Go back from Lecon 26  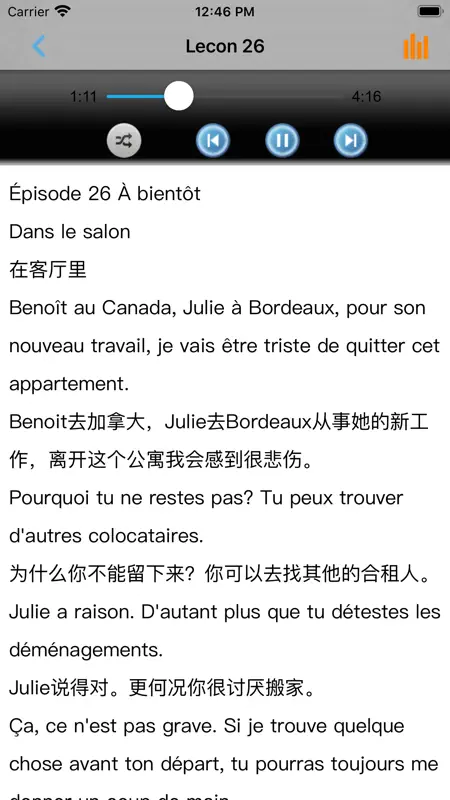39,46
